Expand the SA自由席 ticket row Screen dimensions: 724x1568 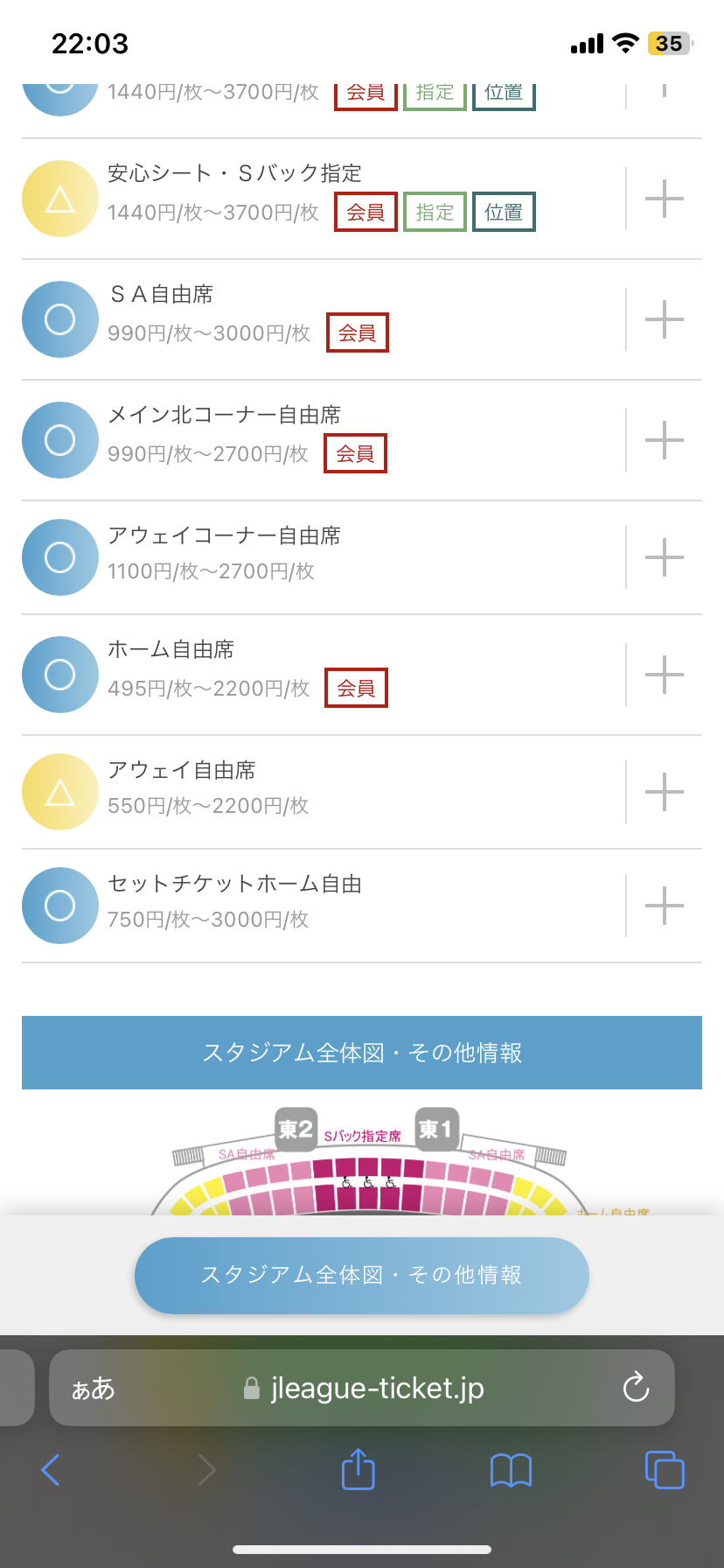click(x=665, y=319)
